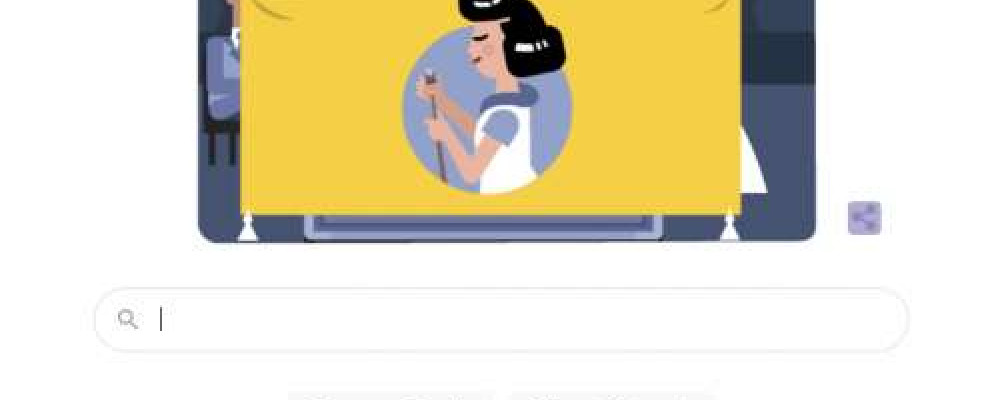Share the Google Doodle
Image resolution: width=1000 pixels, height=400 pixels.
(864, 218)
